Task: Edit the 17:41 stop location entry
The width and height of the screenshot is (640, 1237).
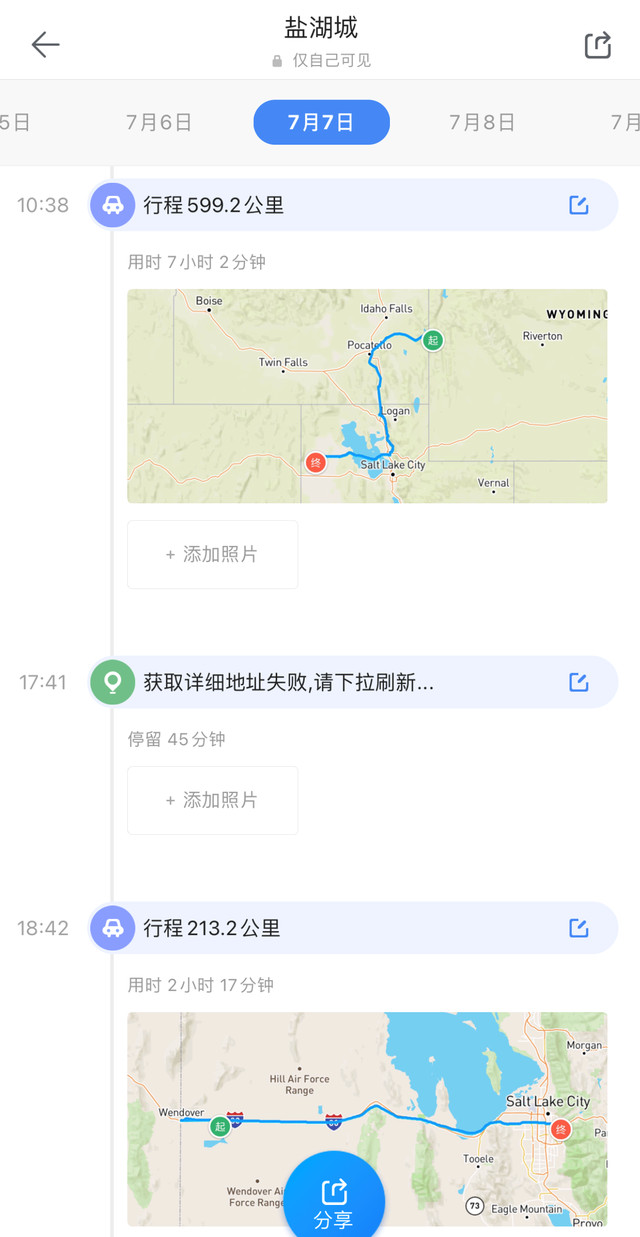Action: 578,682
